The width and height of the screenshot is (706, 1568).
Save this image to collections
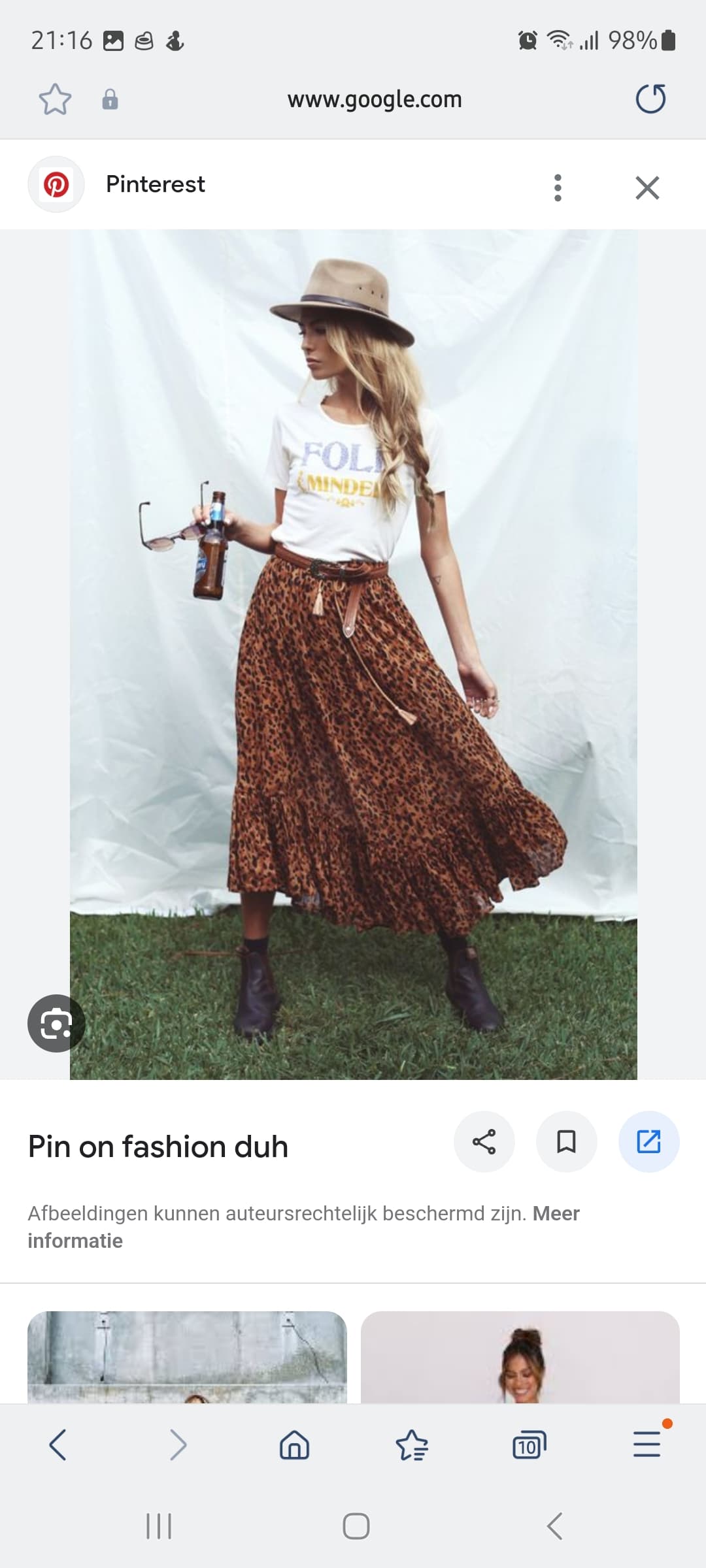pyautogui.click(x=566, y=1141)
